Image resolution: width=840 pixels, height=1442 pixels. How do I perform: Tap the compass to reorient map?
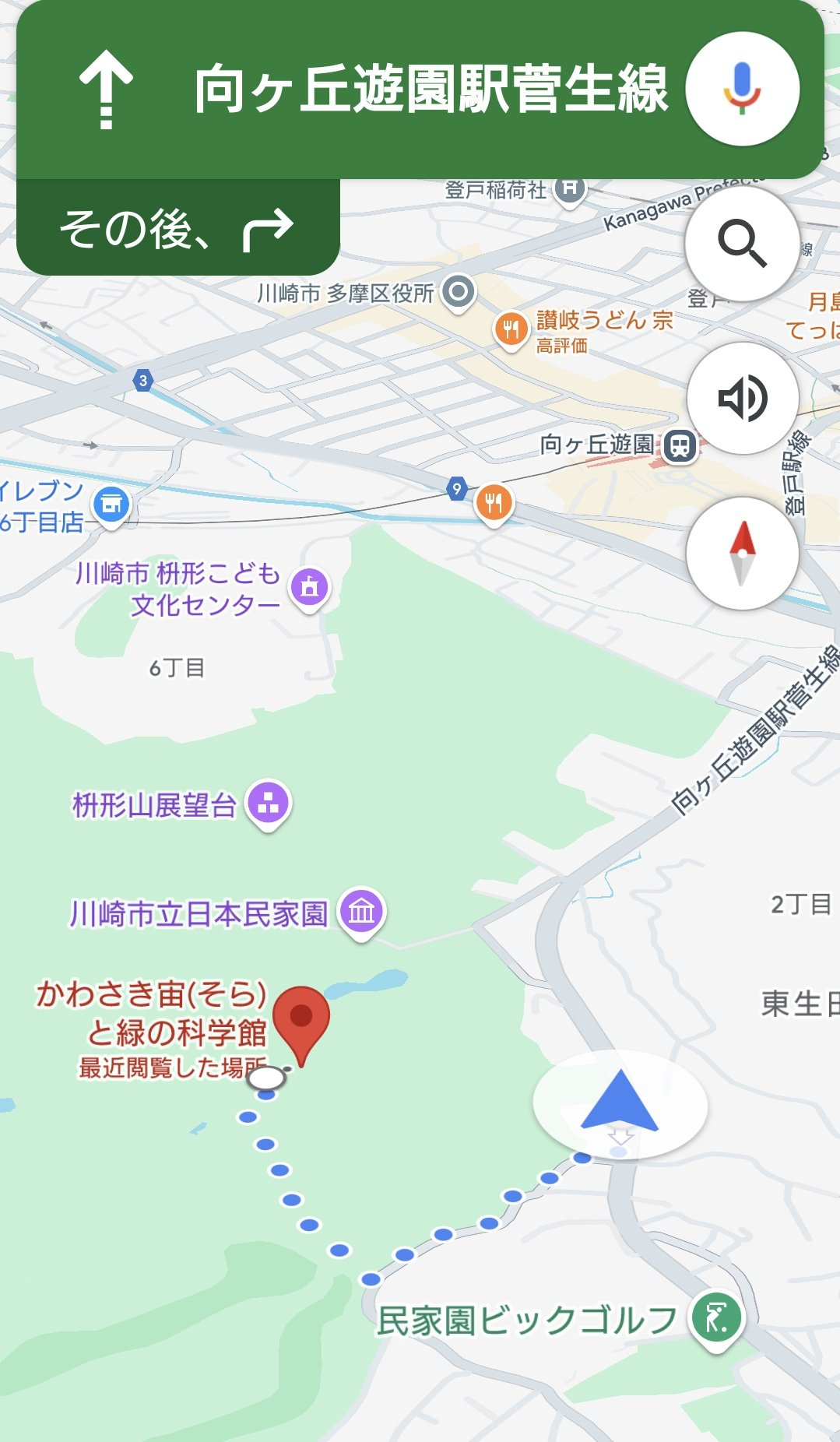click(x=742, y=554)
